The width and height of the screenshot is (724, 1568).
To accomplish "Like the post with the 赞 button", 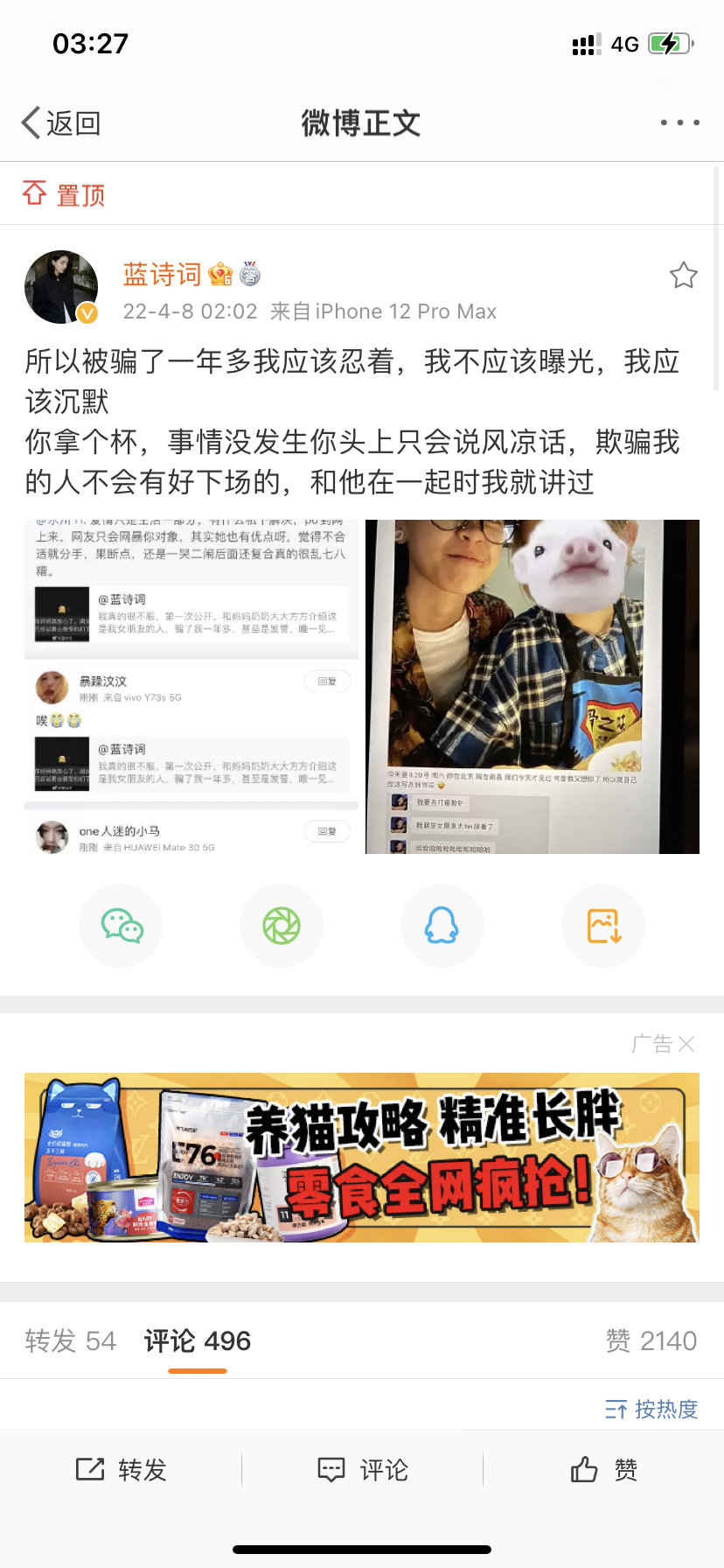I will click(604, 1470).
